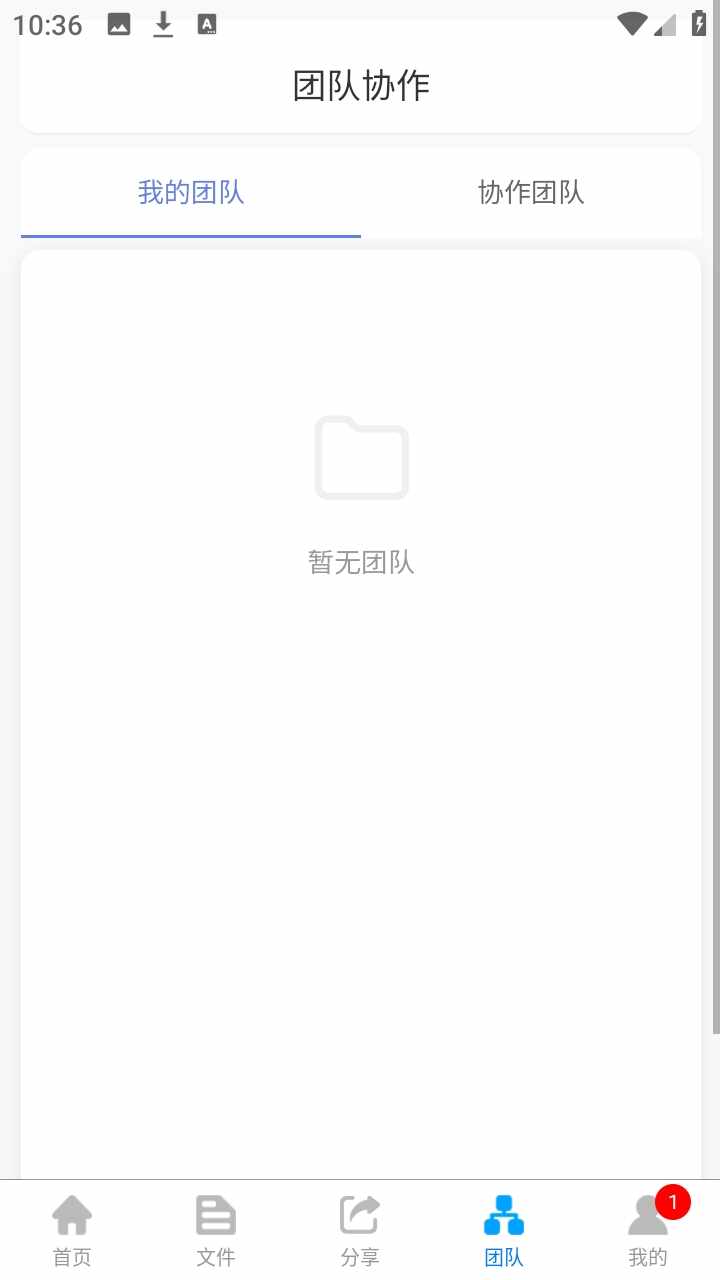Click the cellular signal strength indicator
720x1280 pixels.
tap(664, 24)
